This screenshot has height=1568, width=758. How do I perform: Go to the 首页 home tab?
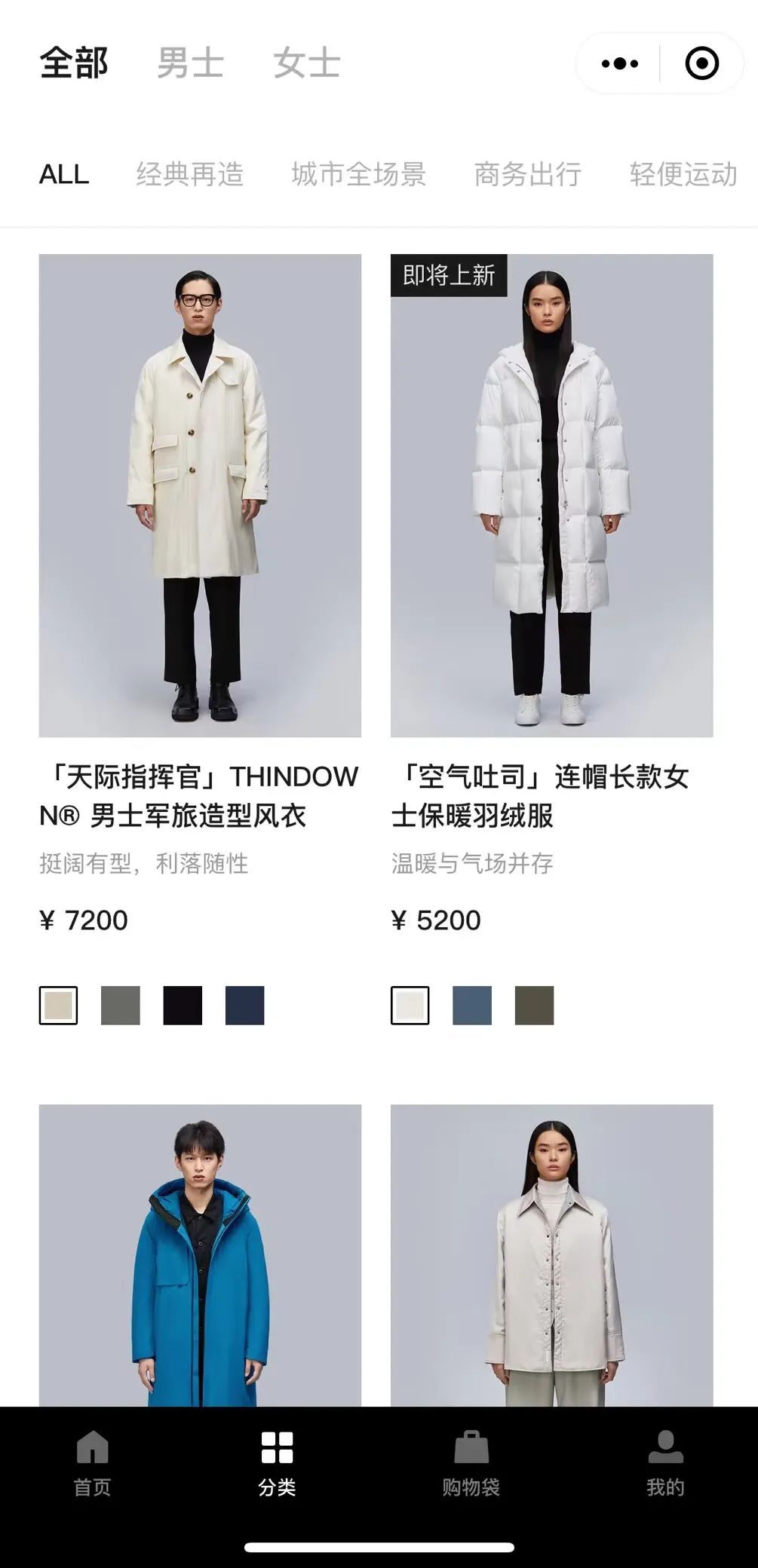[92, 1463]
